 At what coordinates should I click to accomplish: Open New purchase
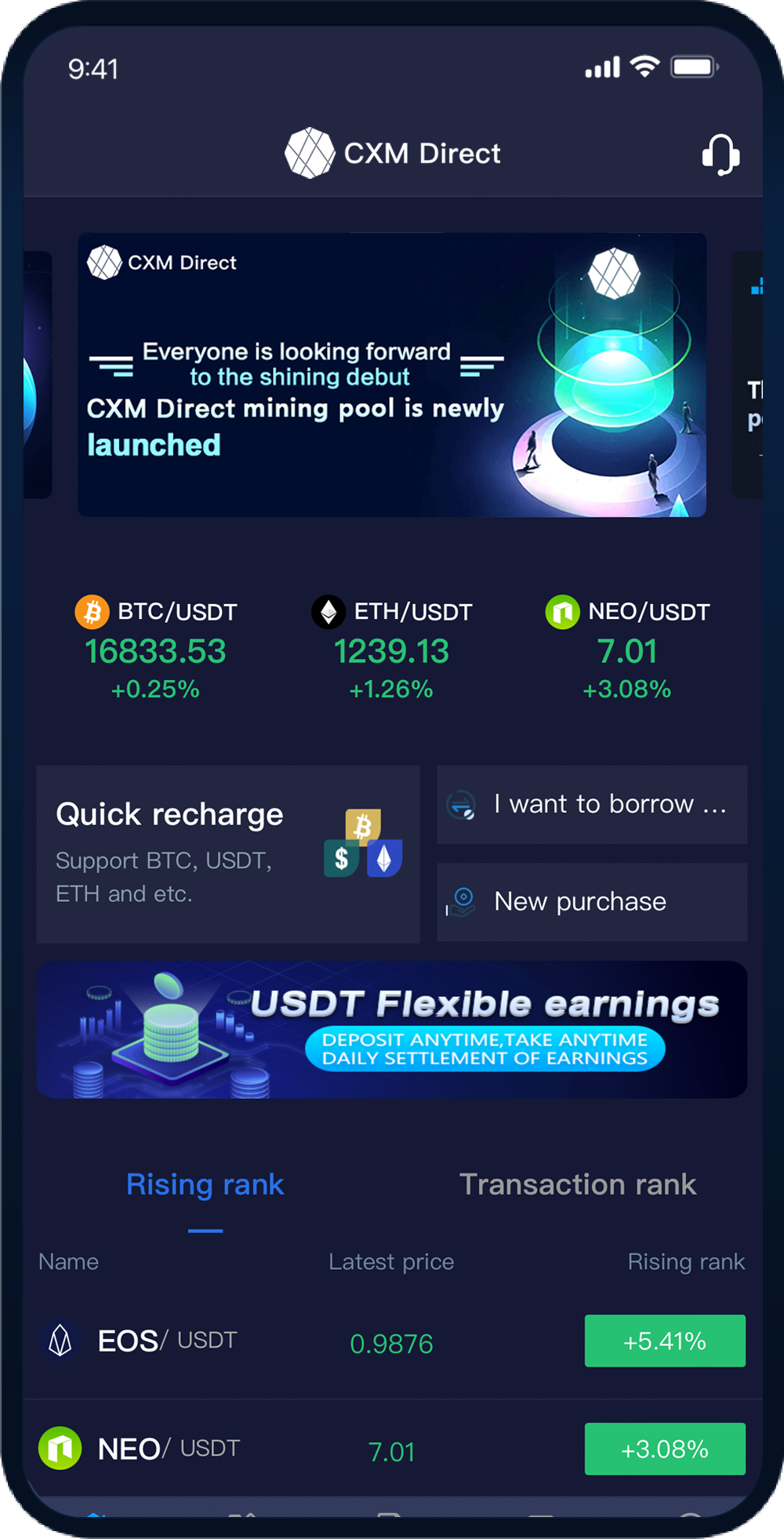[592, 902]
